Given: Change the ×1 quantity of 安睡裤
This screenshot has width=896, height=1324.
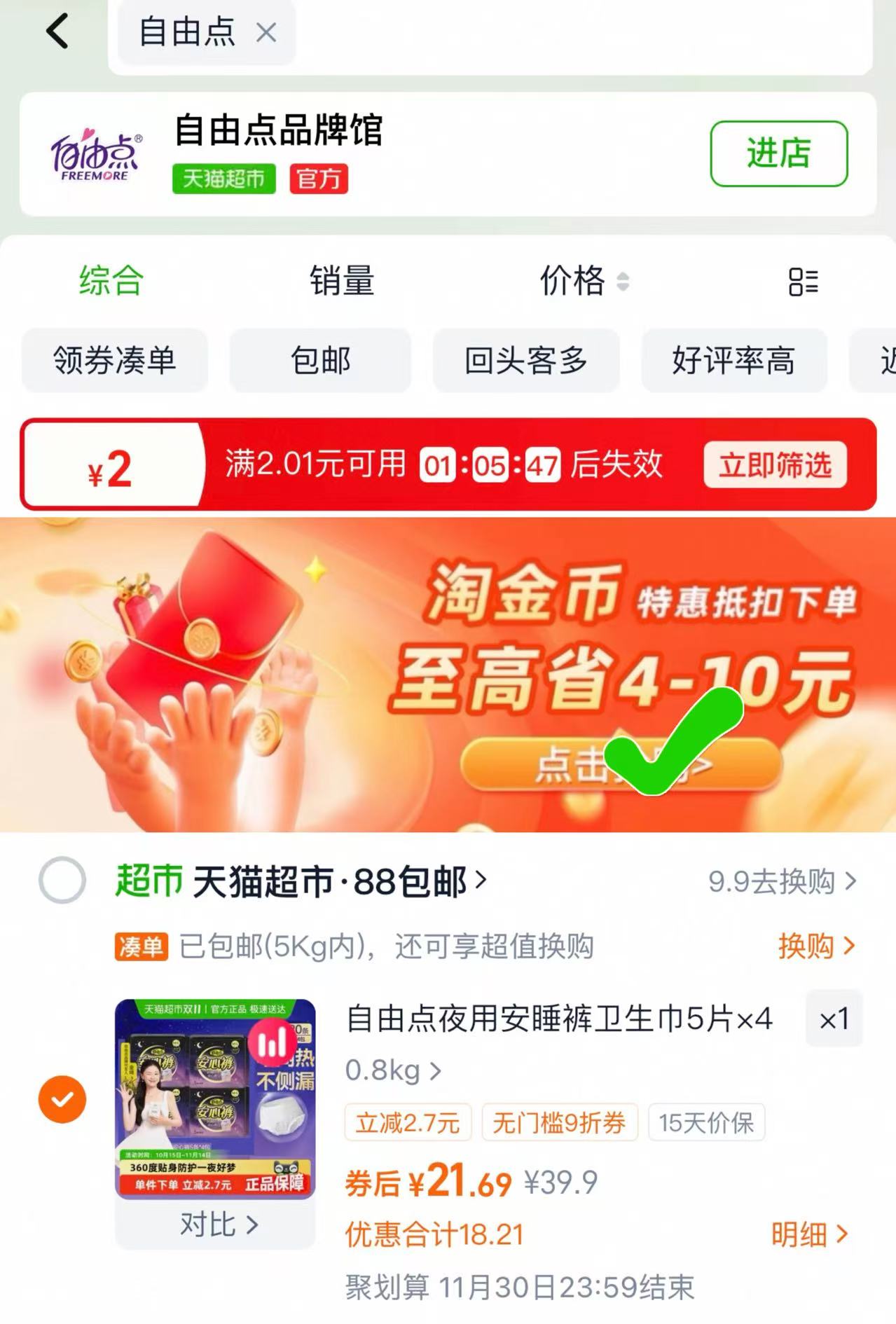Looking at the screenshot, I should click(x=834, y=1019).
